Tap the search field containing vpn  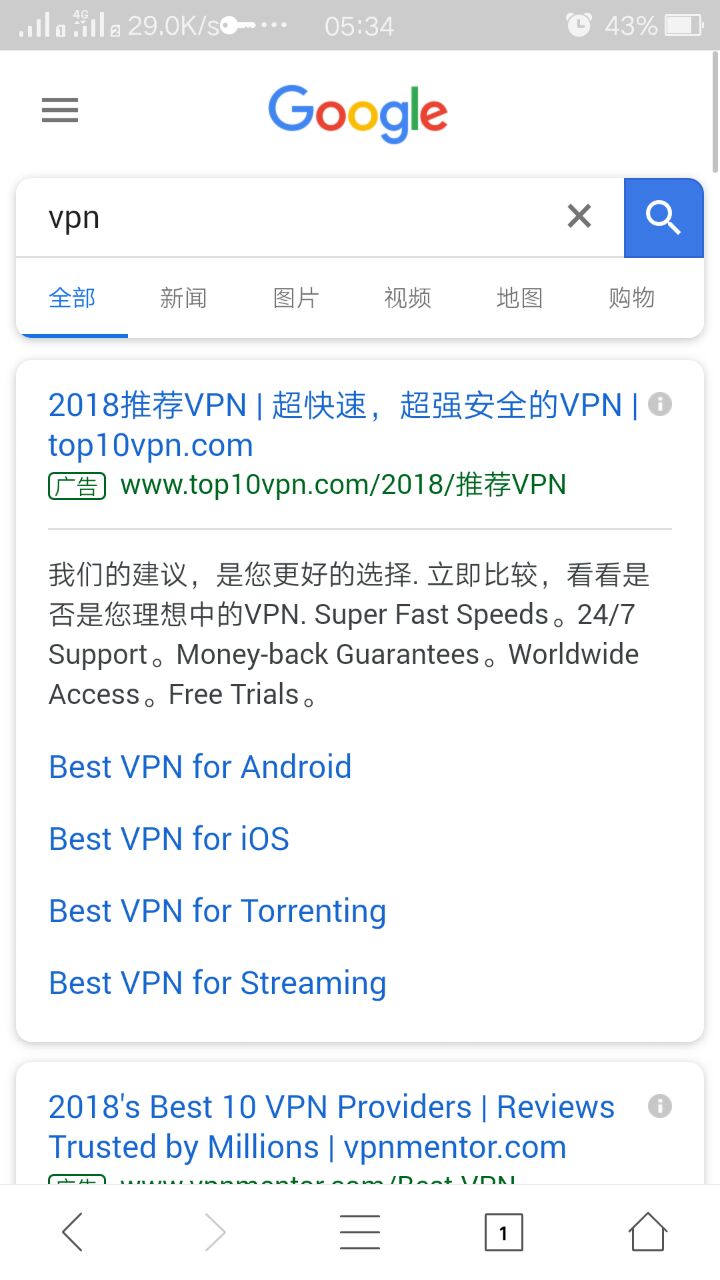pos(290,217)
